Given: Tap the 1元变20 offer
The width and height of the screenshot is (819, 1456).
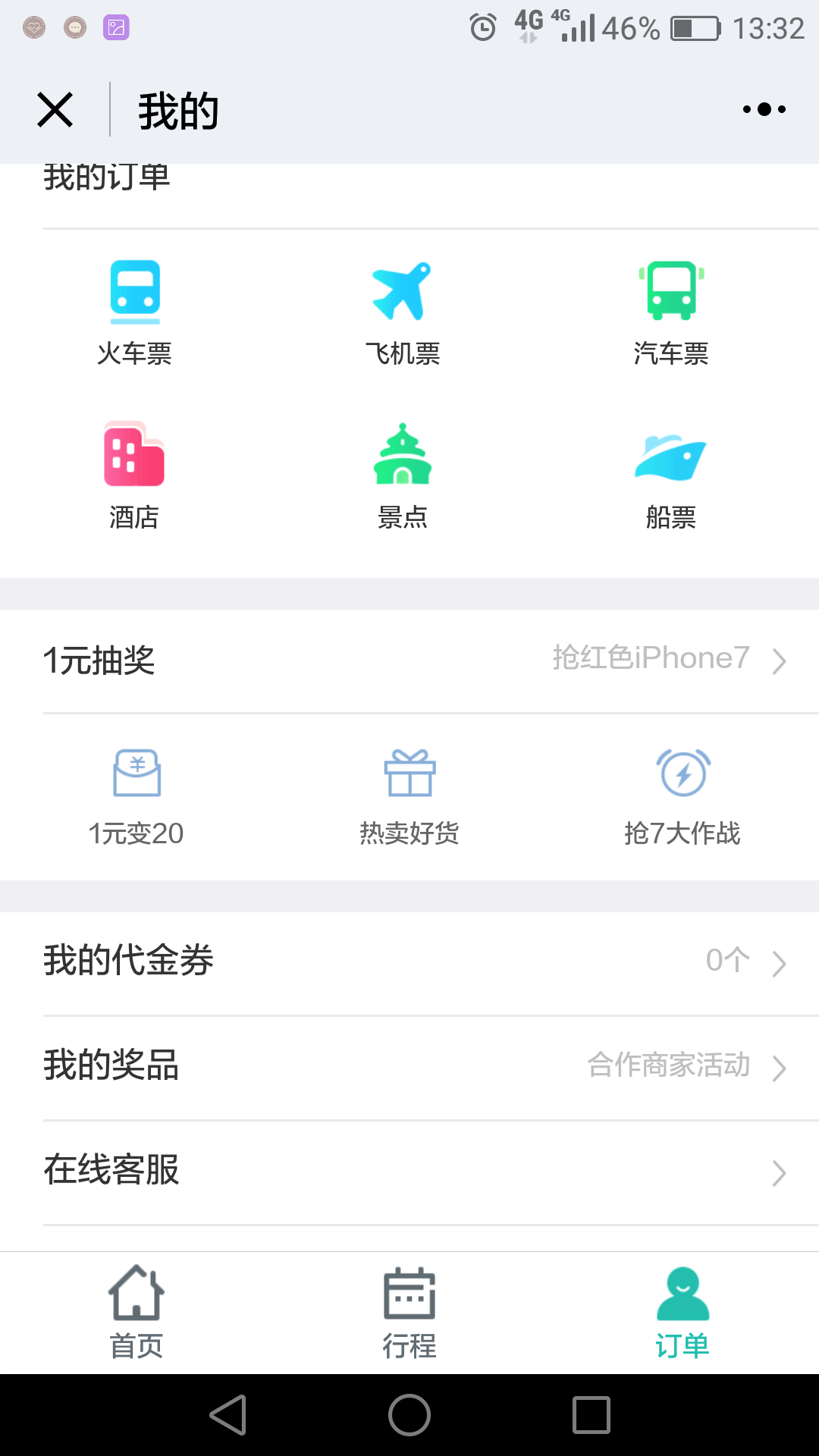Looking at the screenshot, I should click(136, 796).
